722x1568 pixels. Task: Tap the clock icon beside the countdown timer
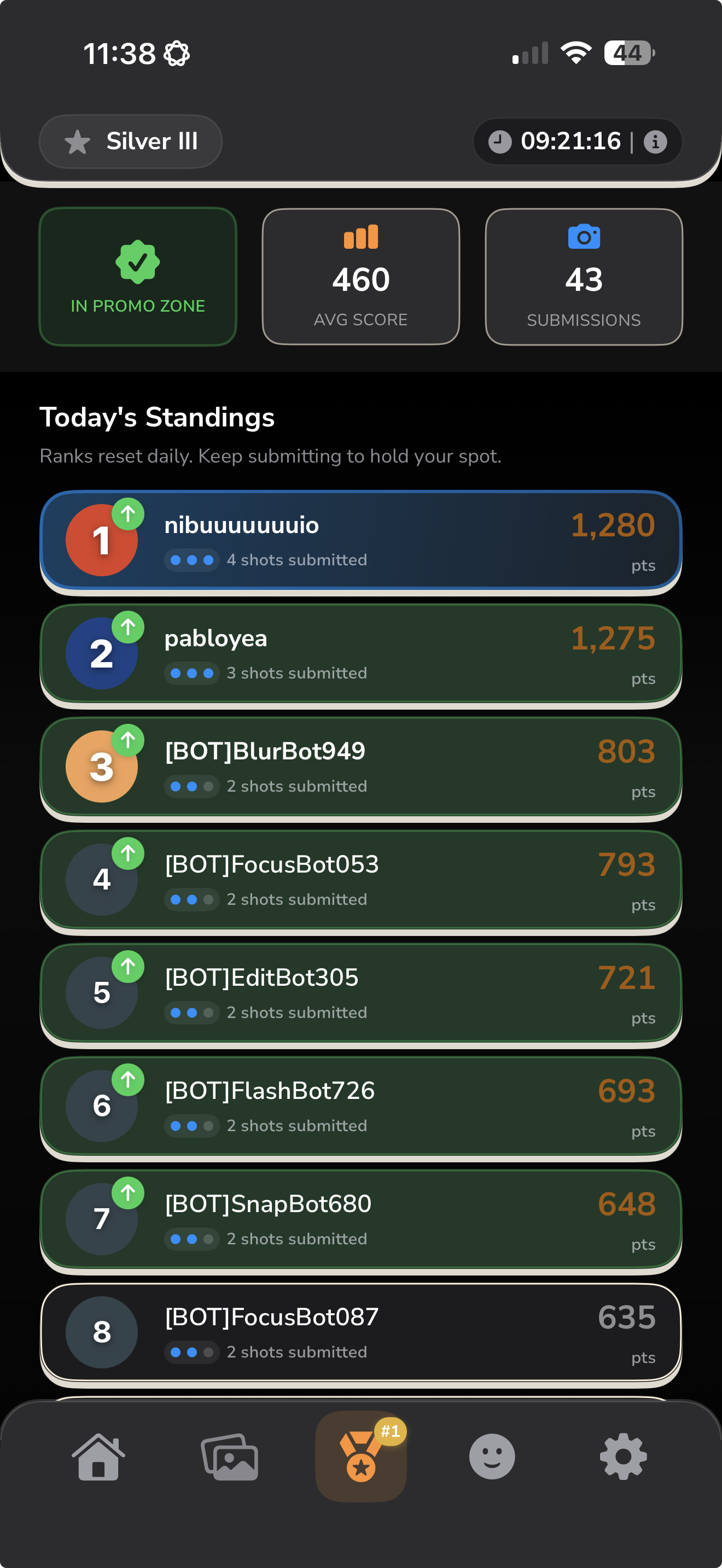click(499, 141)
